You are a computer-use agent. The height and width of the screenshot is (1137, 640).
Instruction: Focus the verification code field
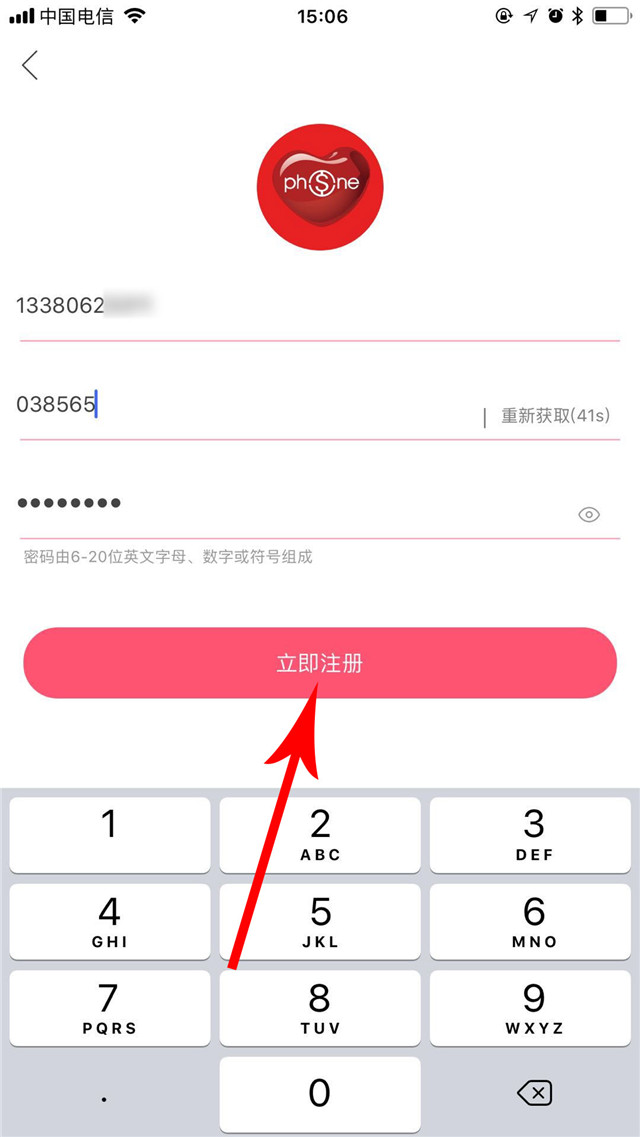point(246,405)
